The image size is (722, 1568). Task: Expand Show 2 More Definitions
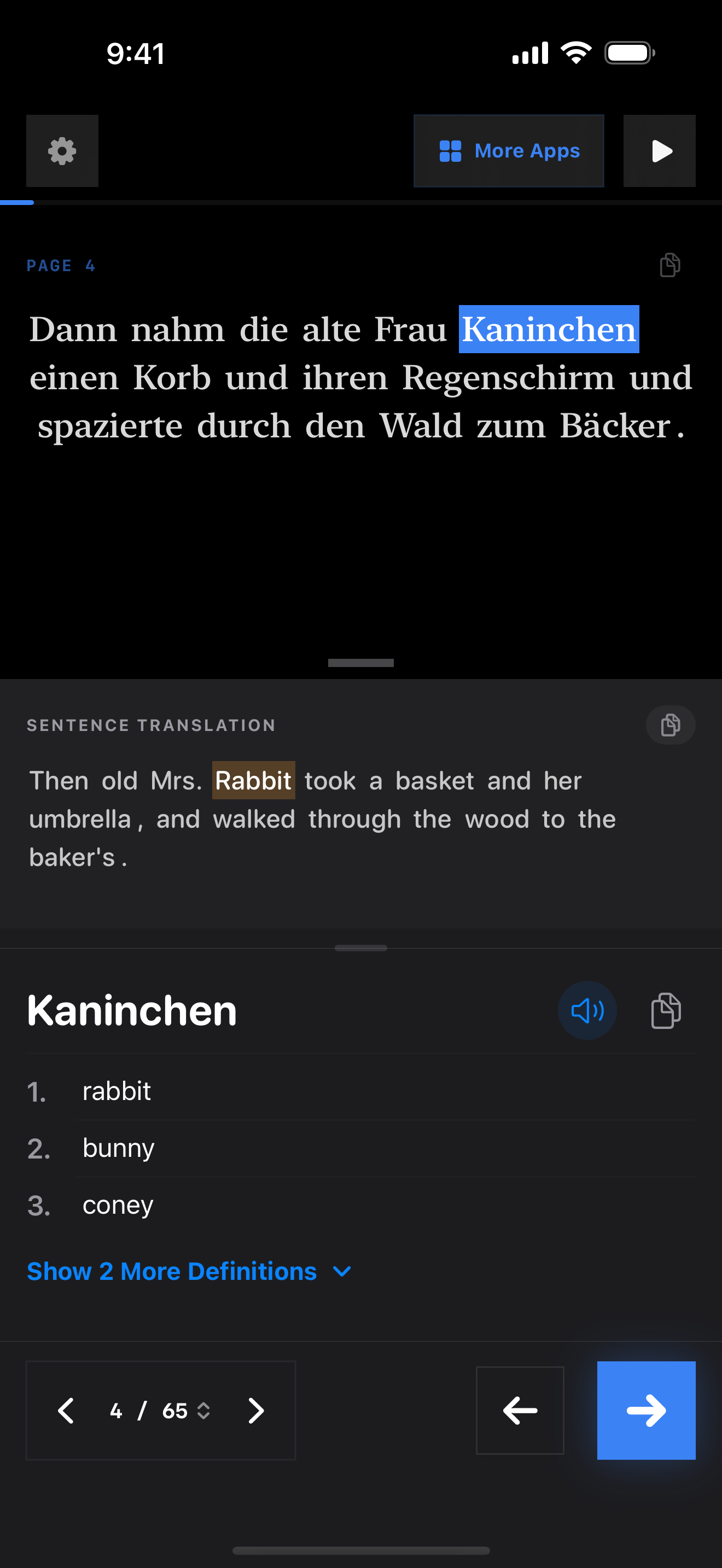click(x=189, y=1272)
